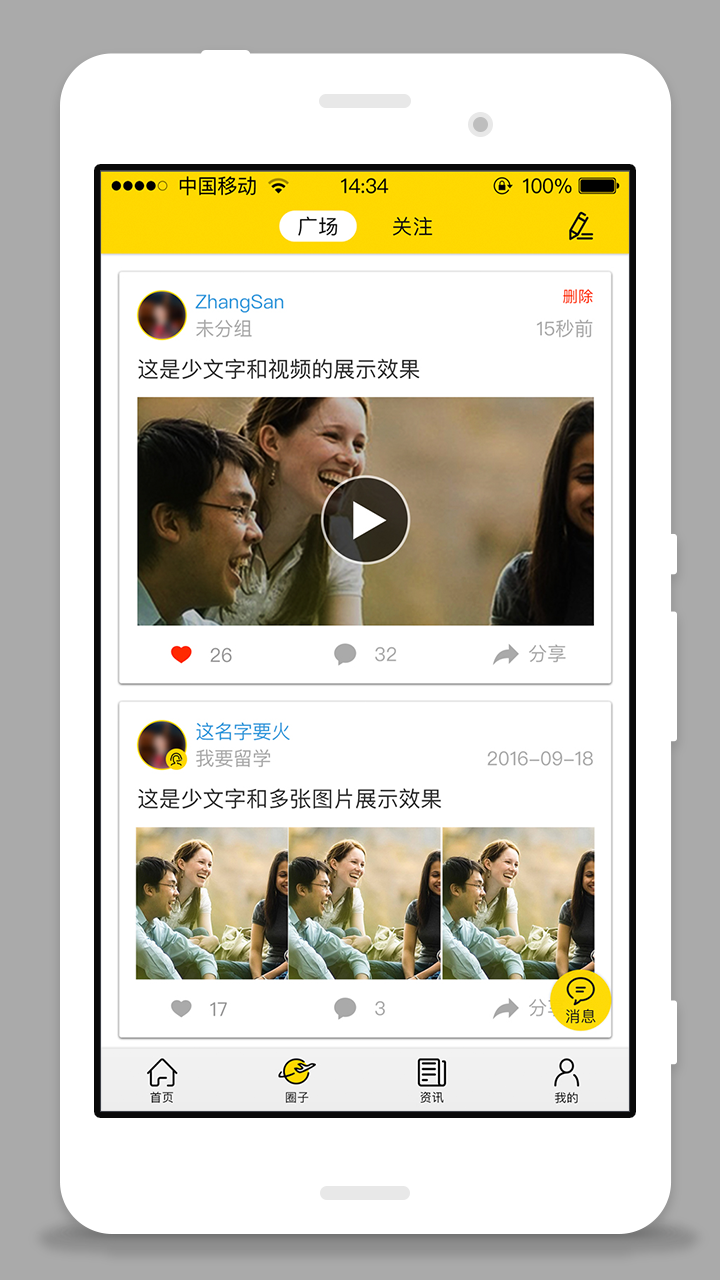
Task: Open second image in 这名字要火's post
Action: [364, 903]
